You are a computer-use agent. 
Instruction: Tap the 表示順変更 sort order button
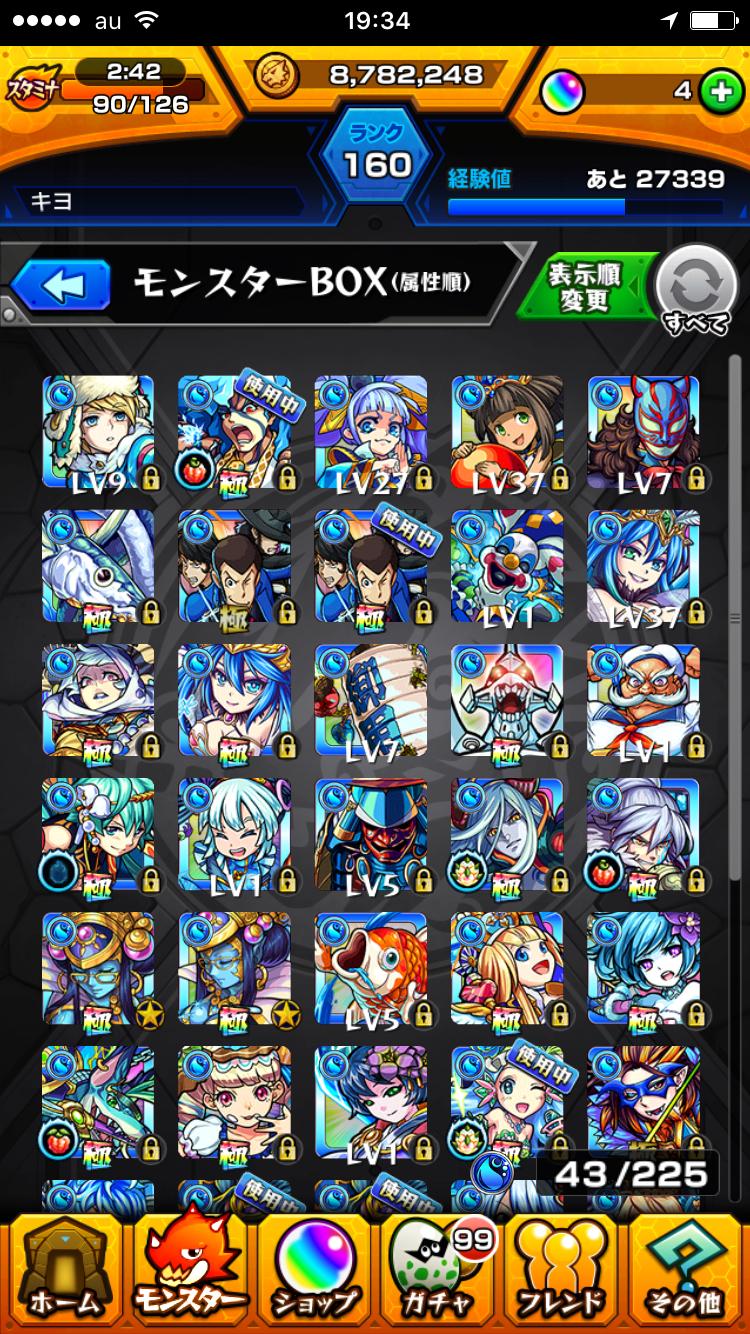(x=585, y=288)
